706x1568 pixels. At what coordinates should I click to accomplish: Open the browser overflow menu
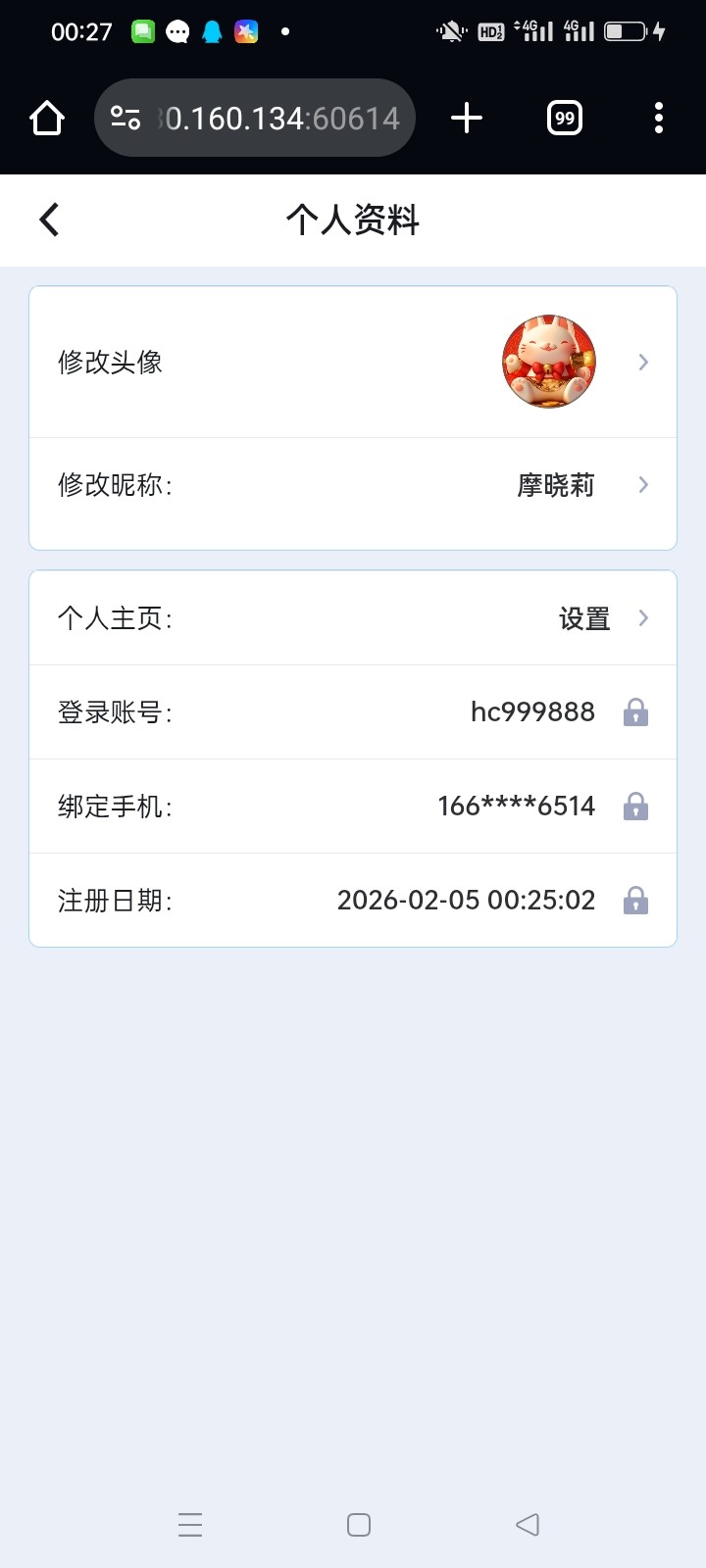[659, 119]
